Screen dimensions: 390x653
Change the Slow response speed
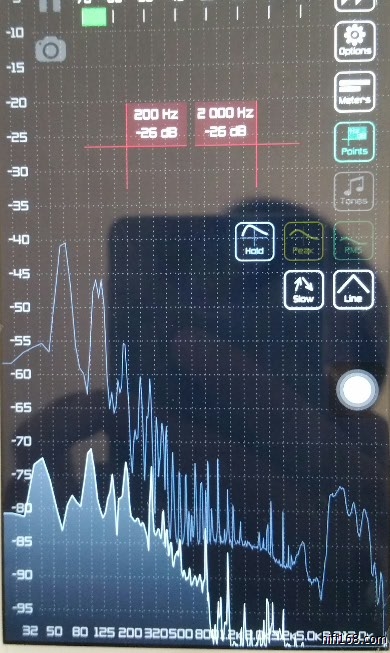[303, 290]
